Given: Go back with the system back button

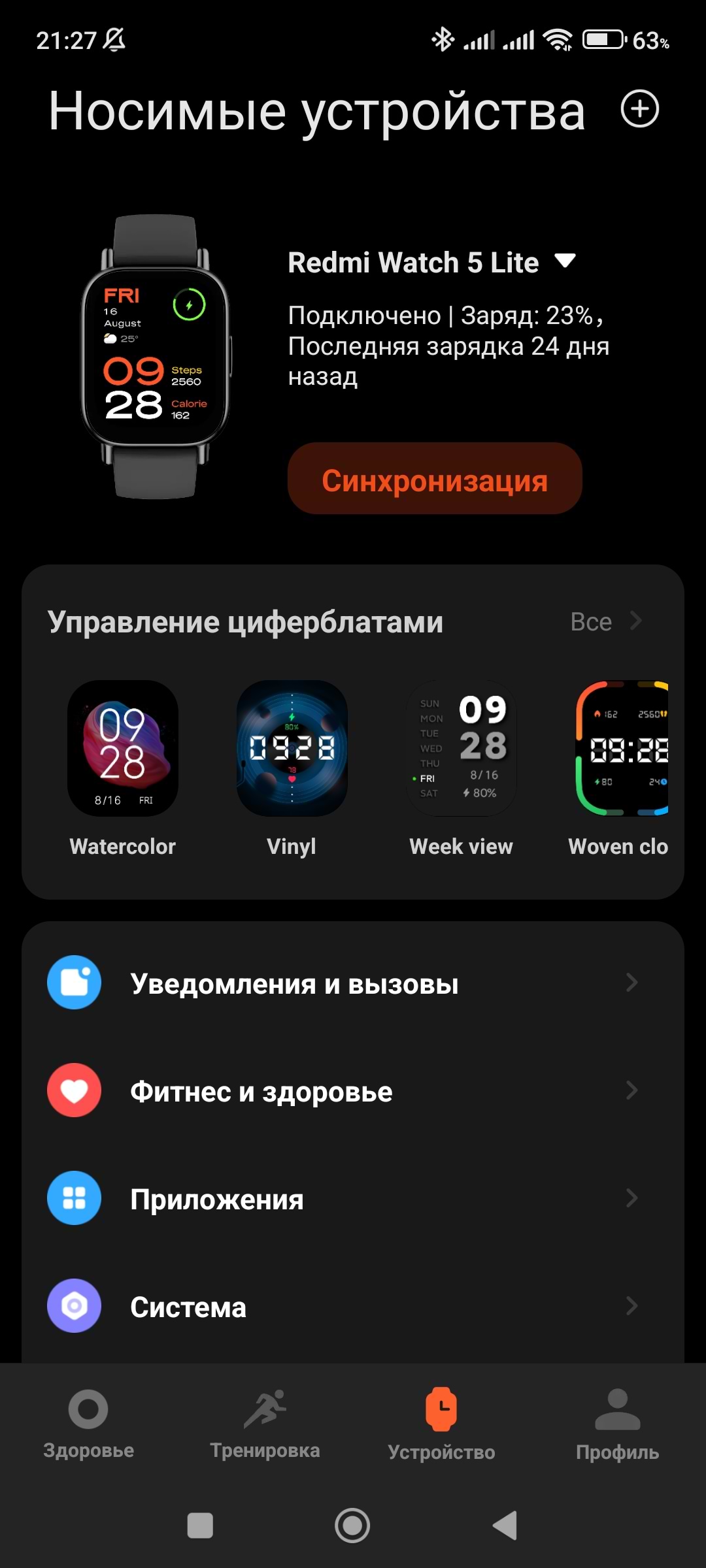Looking at the screenshot, I should [505, 1526].
